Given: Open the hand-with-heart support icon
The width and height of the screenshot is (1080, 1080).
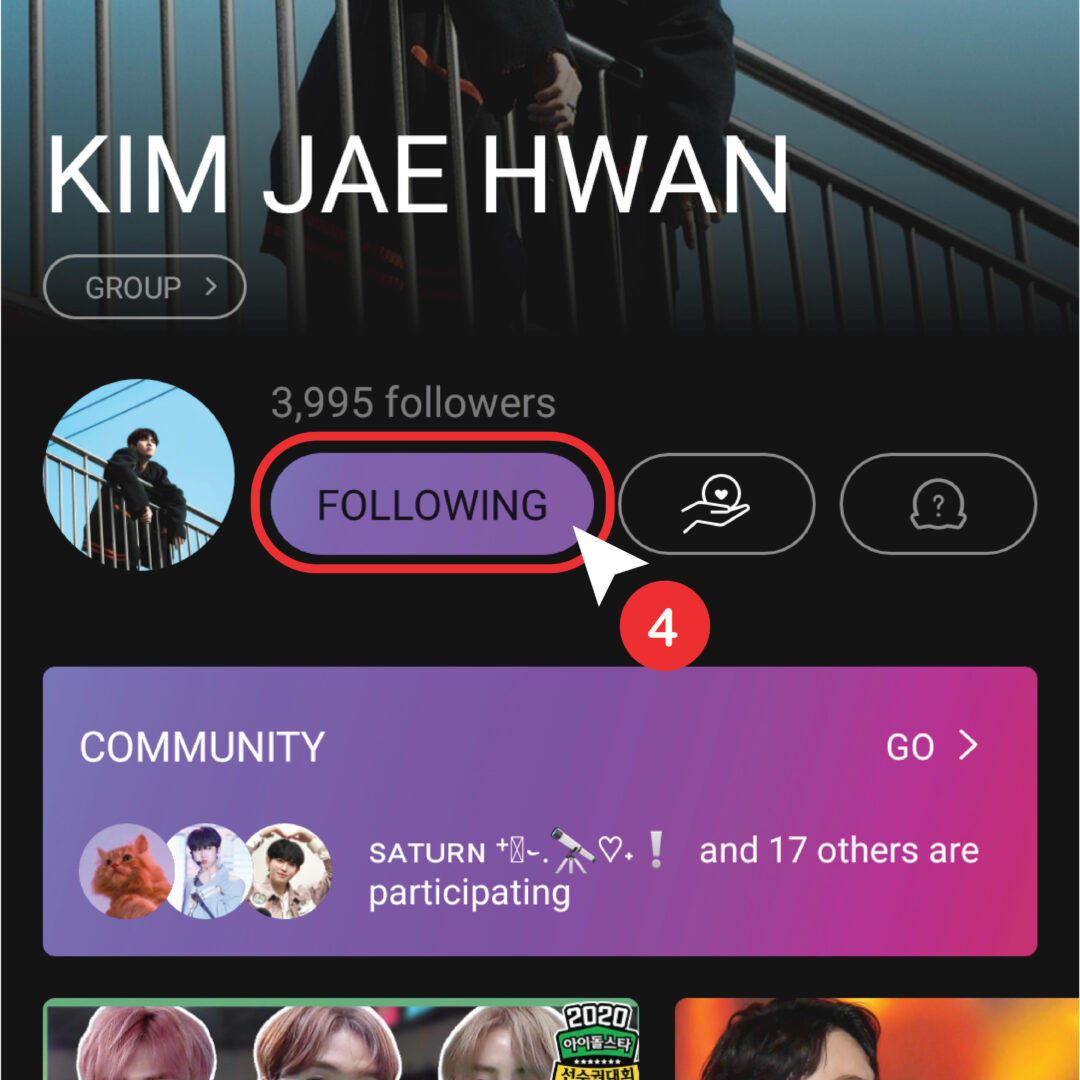Looking at the screenshot, I should pos(716,504).
